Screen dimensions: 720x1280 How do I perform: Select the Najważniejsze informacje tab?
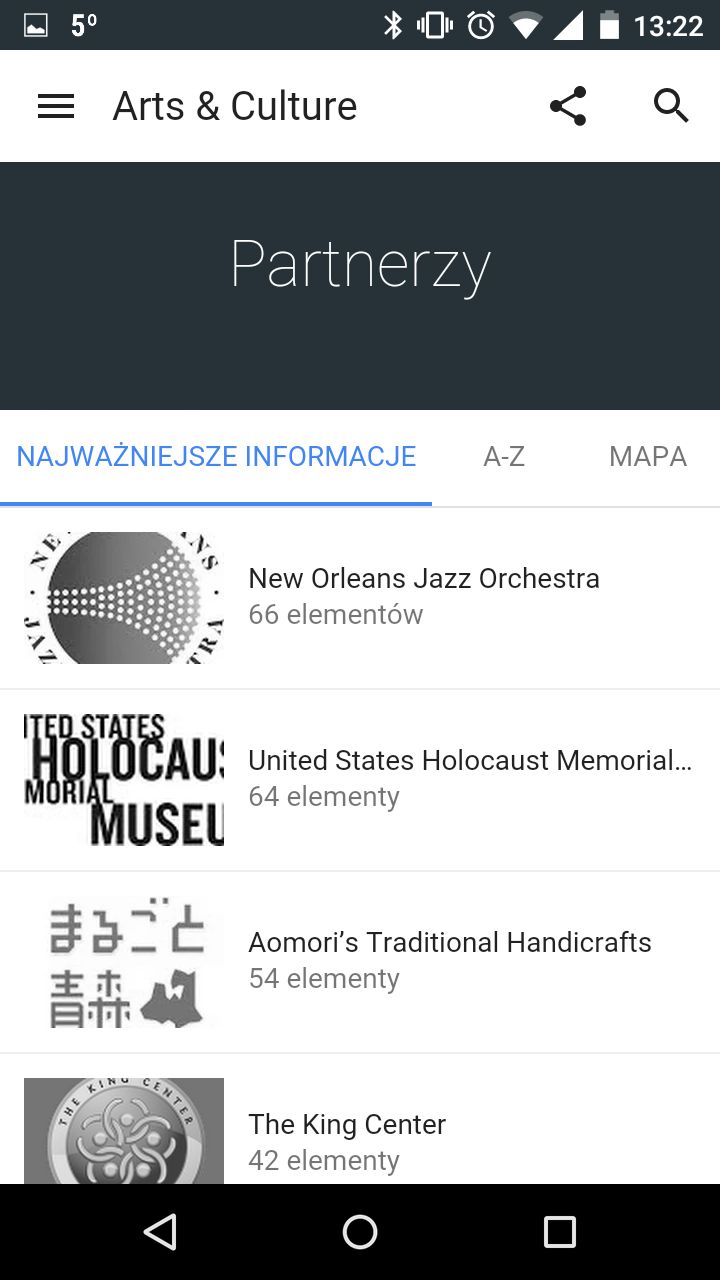pos(216,457)
